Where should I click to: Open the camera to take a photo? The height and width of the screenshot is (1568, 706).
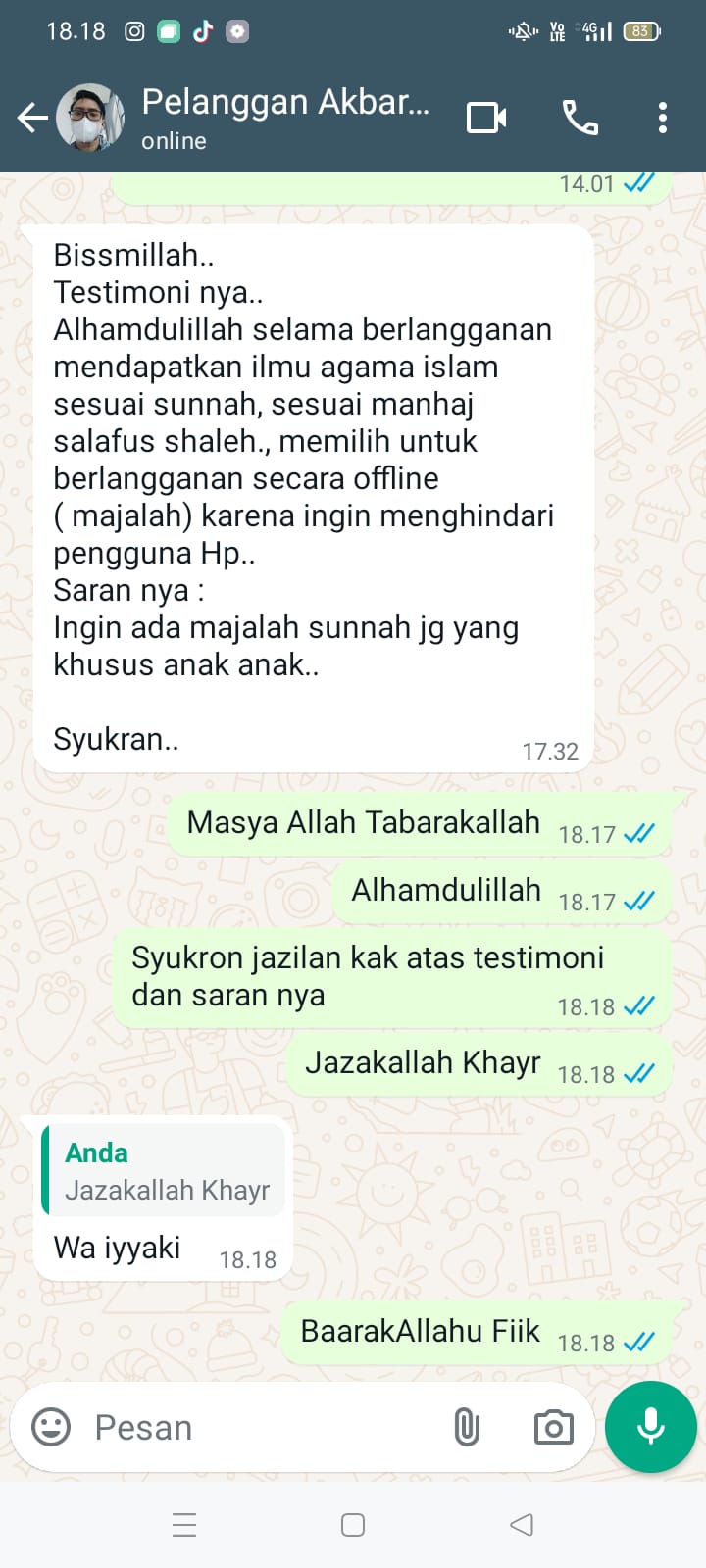point(553,1427)
